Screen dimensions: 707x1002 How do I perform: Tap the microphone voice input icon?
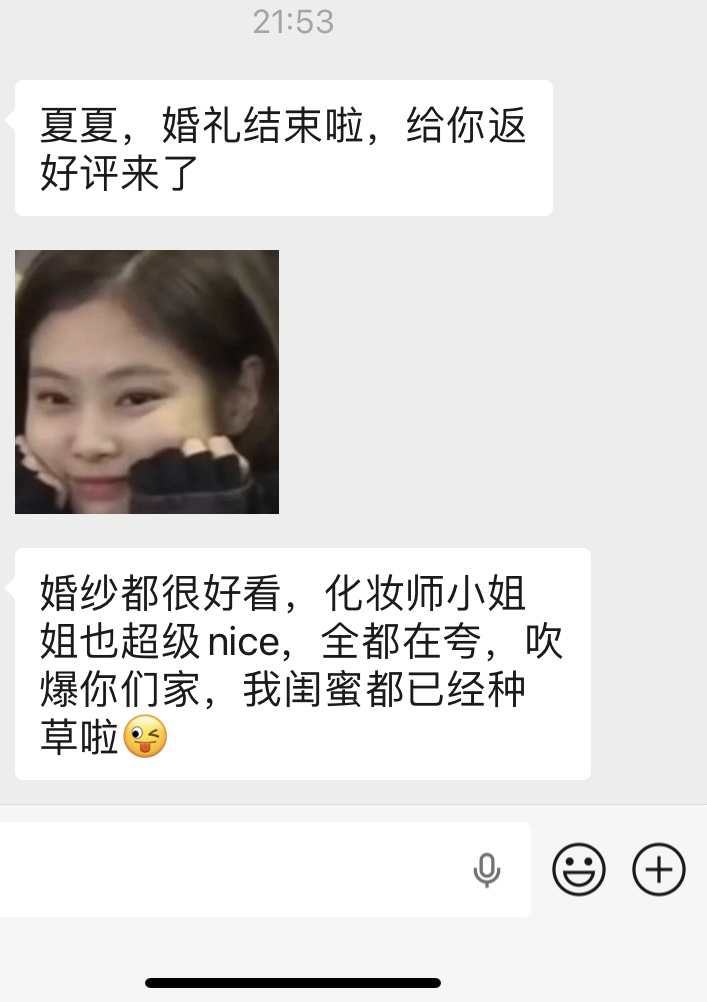[487, 870]
